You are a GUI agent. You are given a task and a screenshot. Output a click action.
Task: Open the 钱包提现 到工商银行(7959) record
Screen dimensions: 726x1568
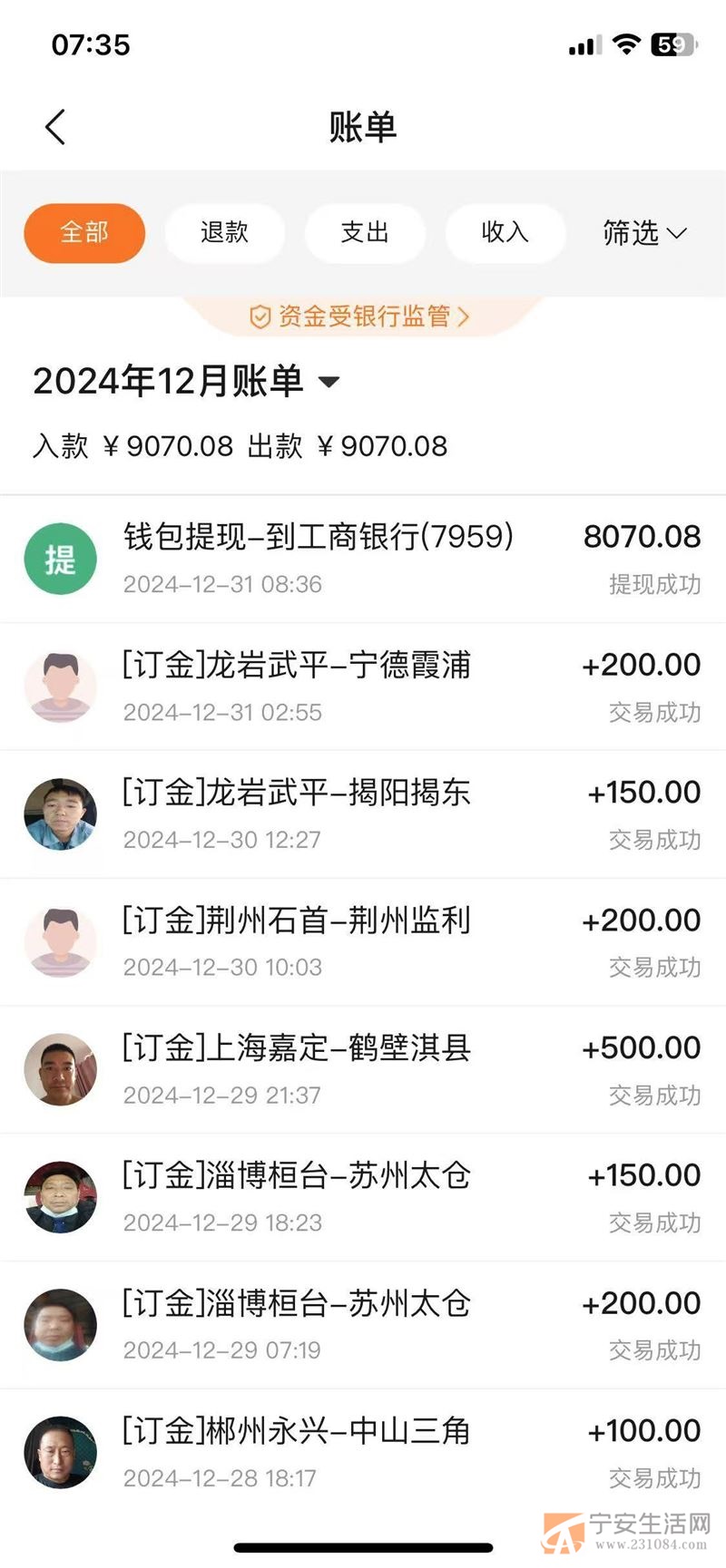[363, 559]
